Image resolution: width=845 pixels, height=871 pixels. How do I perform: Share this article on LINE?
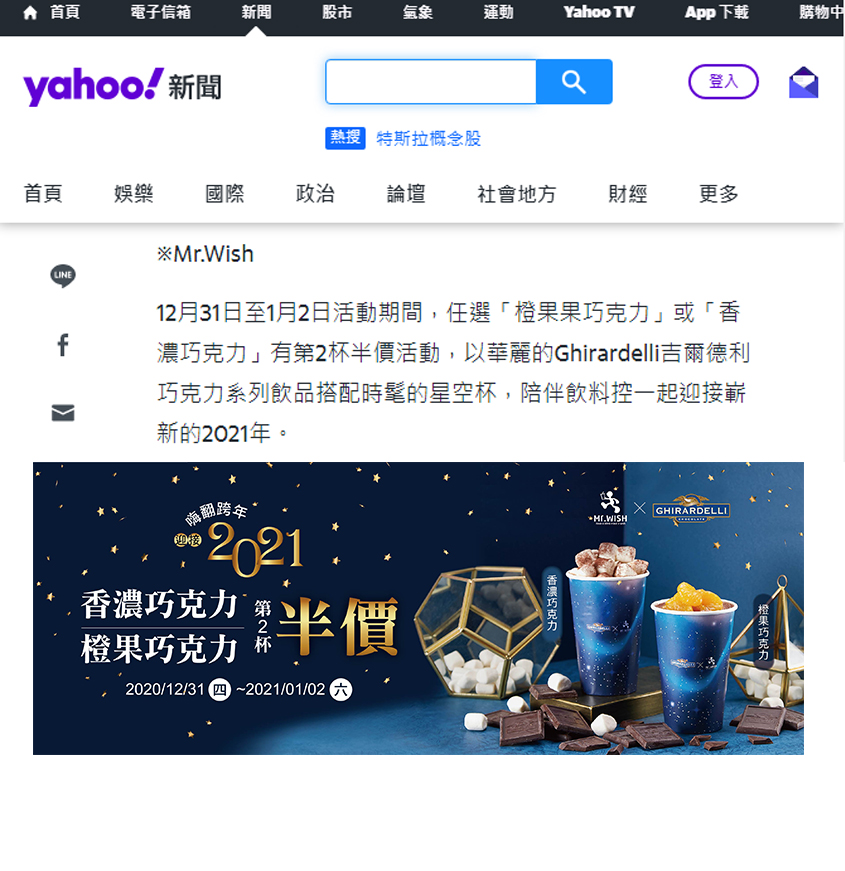(x=63, y=276)
